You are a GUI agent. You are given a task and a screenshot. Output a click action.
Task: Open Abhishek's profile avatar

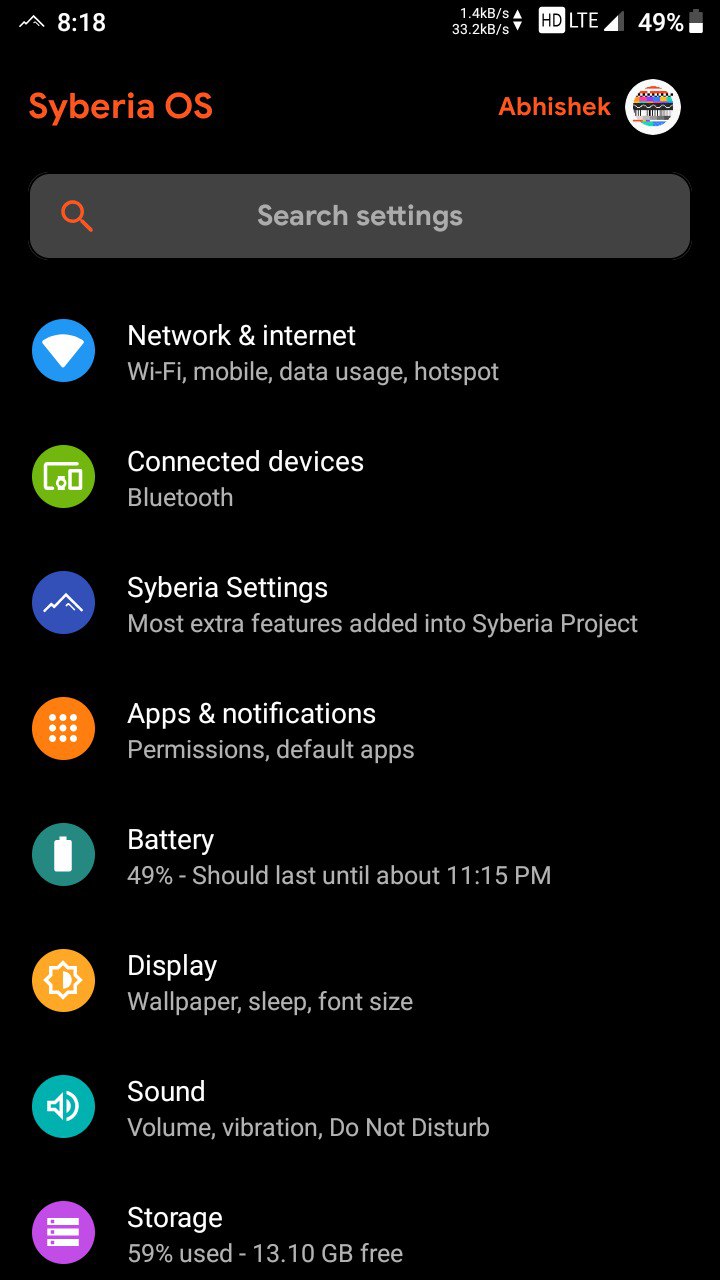coord(653,107)
